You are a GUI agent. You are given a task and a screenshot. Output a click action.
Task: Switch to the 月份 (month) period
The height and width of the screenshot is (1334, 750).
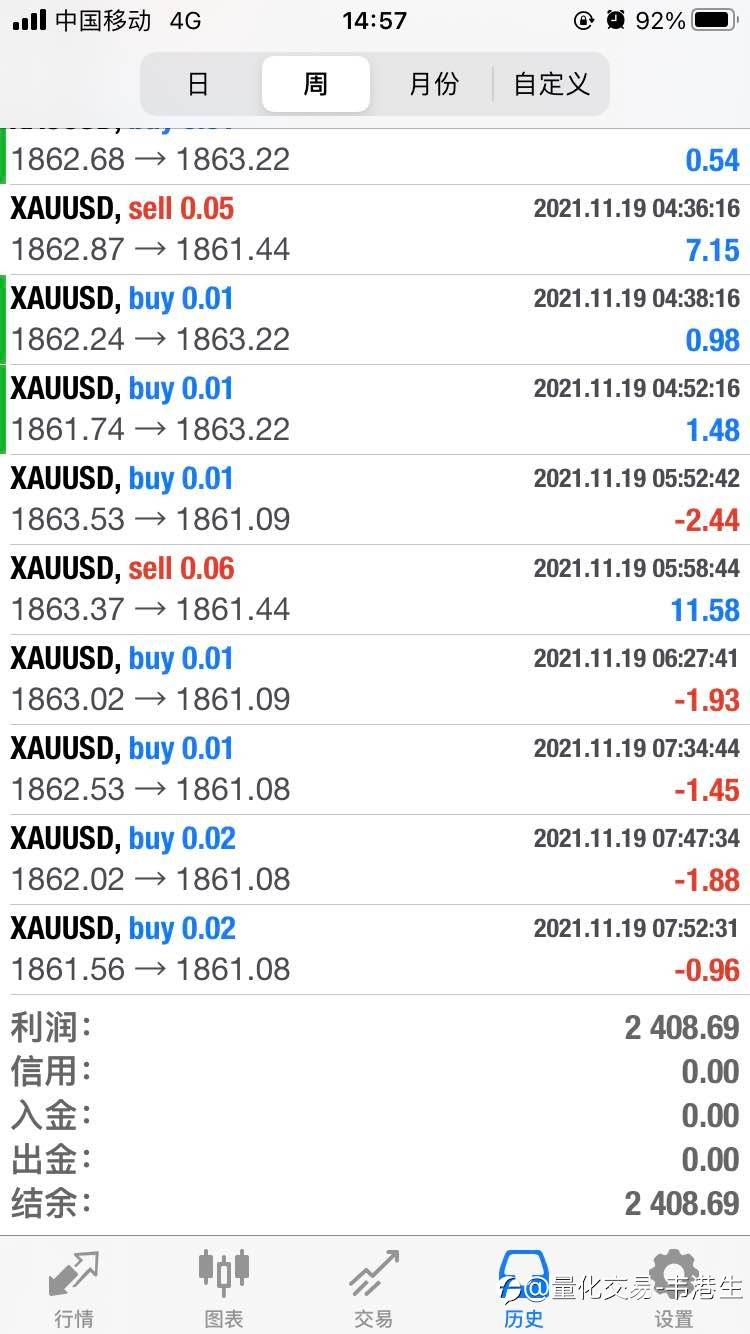[433, 84]
